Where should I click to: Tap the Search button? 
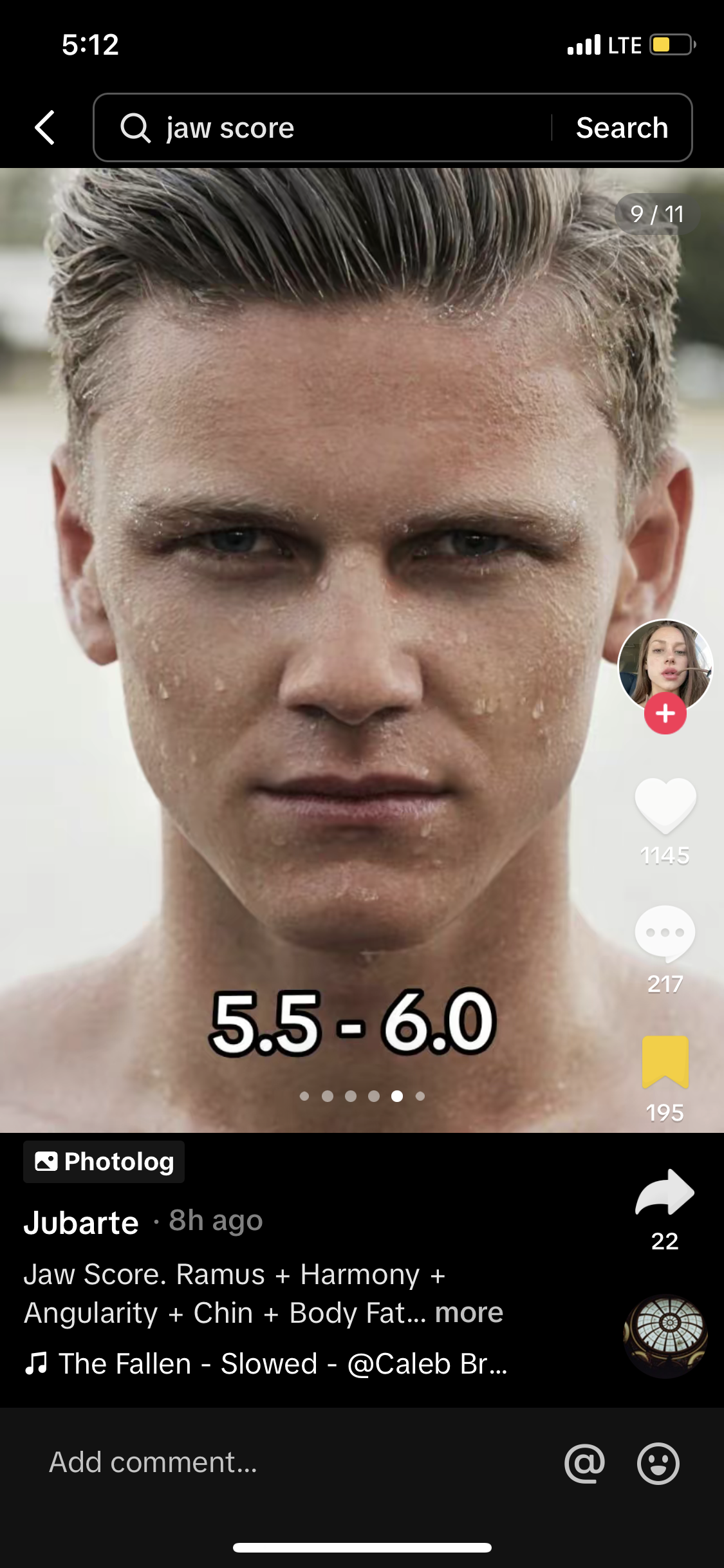click(622, 127)
